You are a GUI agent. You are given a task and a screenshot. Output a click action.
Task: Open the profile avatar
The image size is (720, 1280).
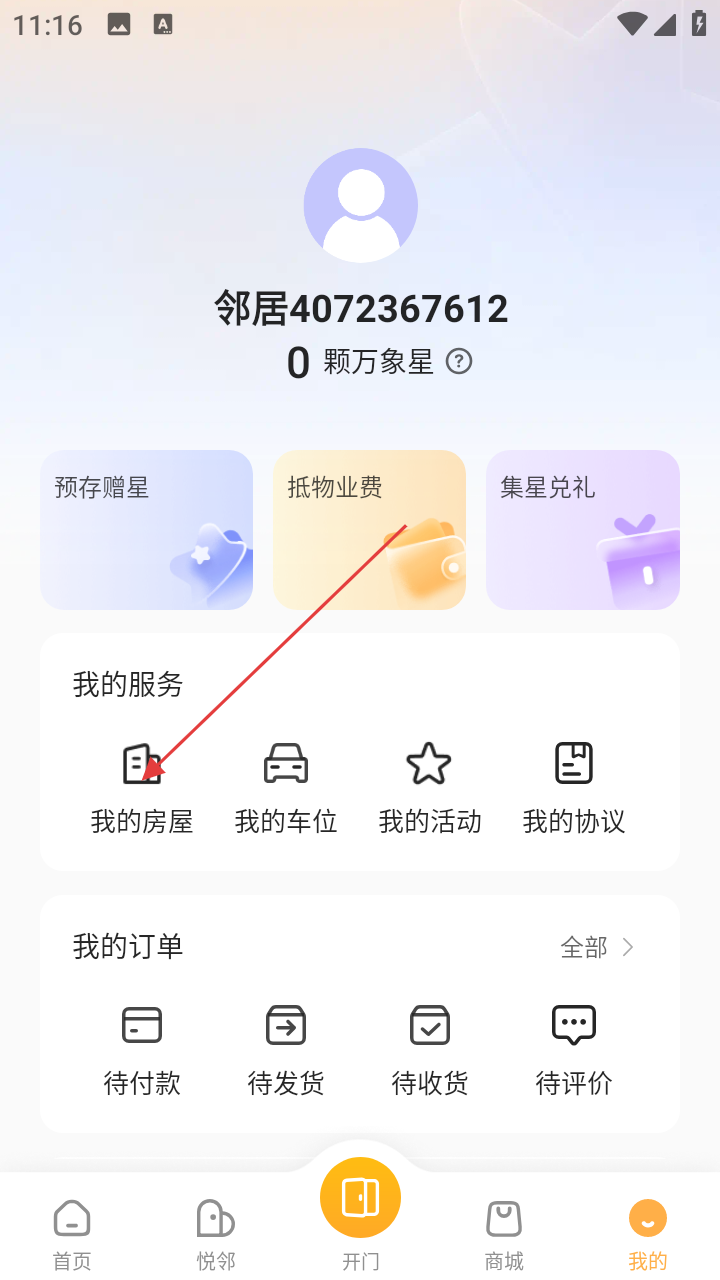(x=360, y=206)
